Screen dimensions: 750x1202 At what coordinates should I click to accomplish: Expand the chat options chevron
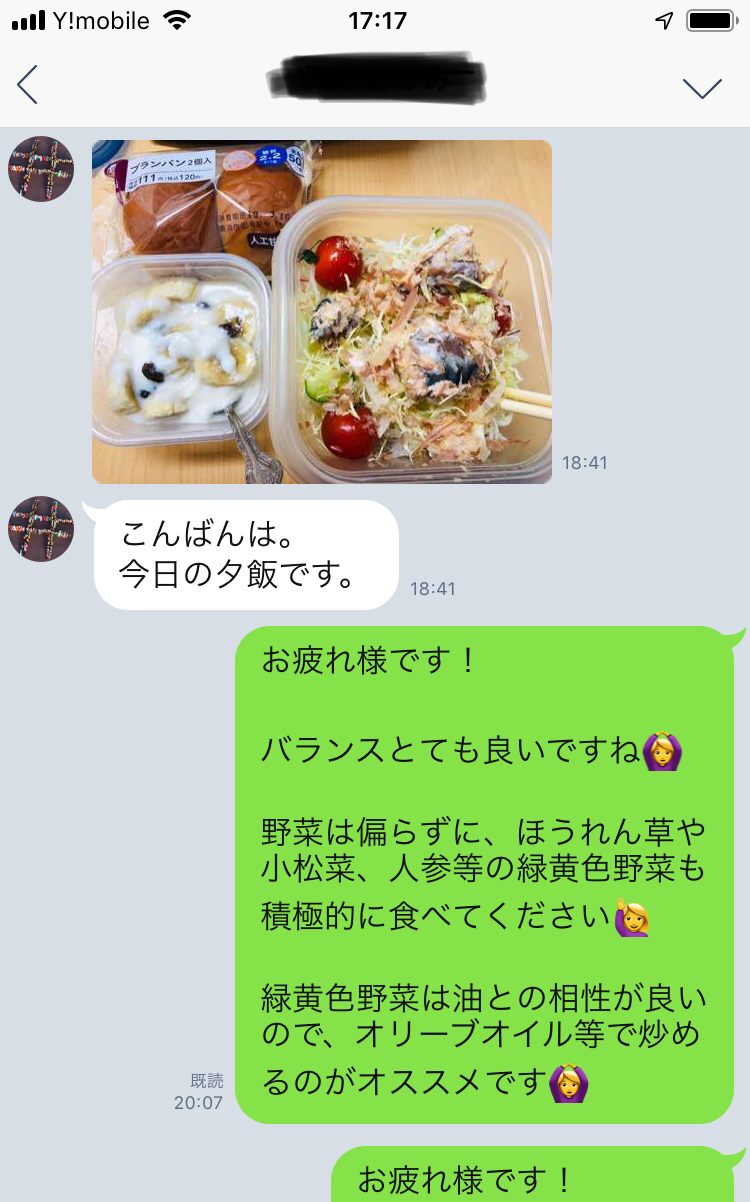coord(702,87)
